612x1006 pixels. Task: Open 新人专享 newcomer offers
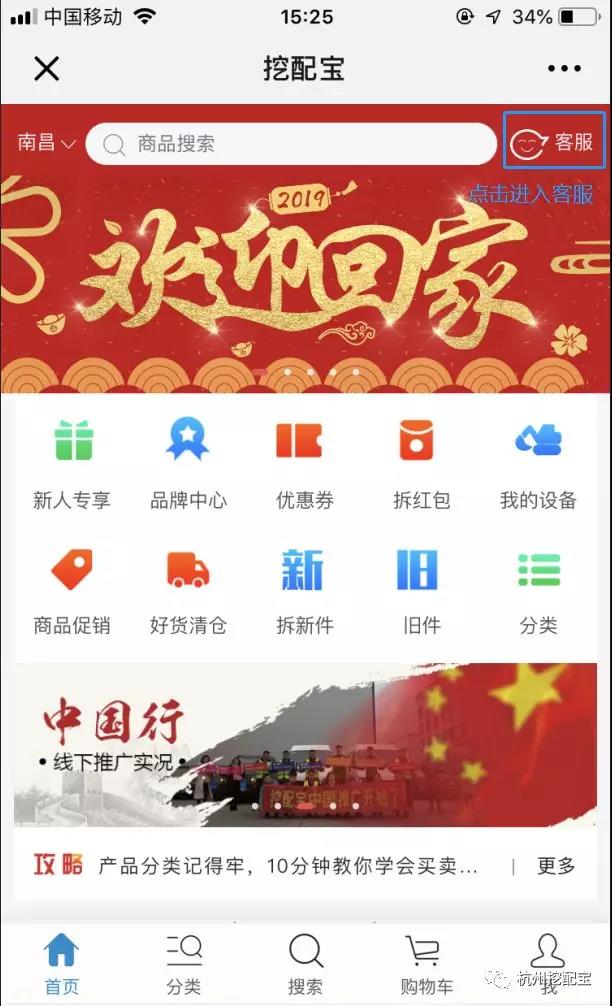72,463
